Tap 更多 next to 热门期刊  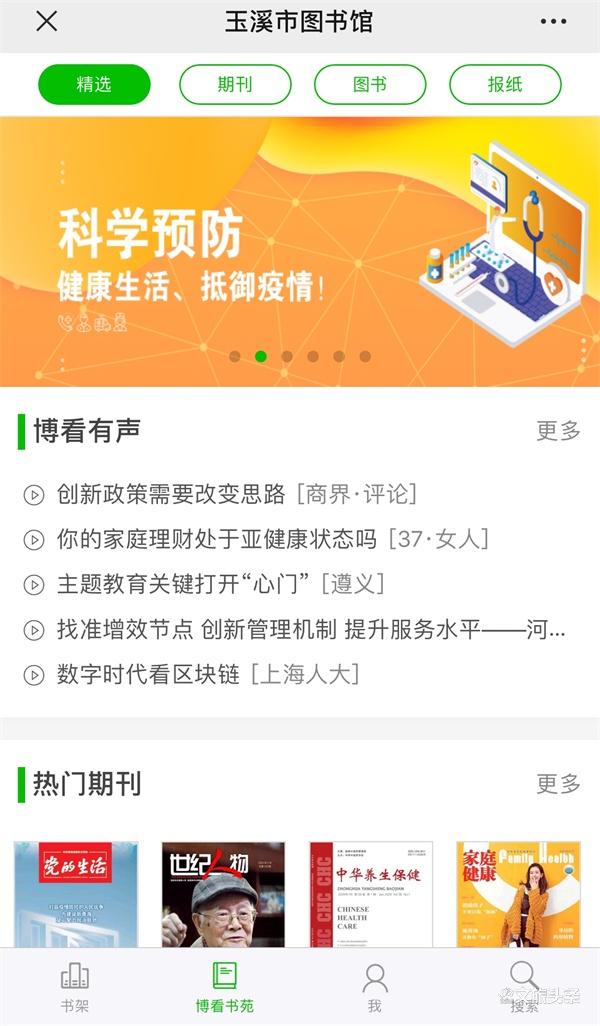(x=558, y=783)
